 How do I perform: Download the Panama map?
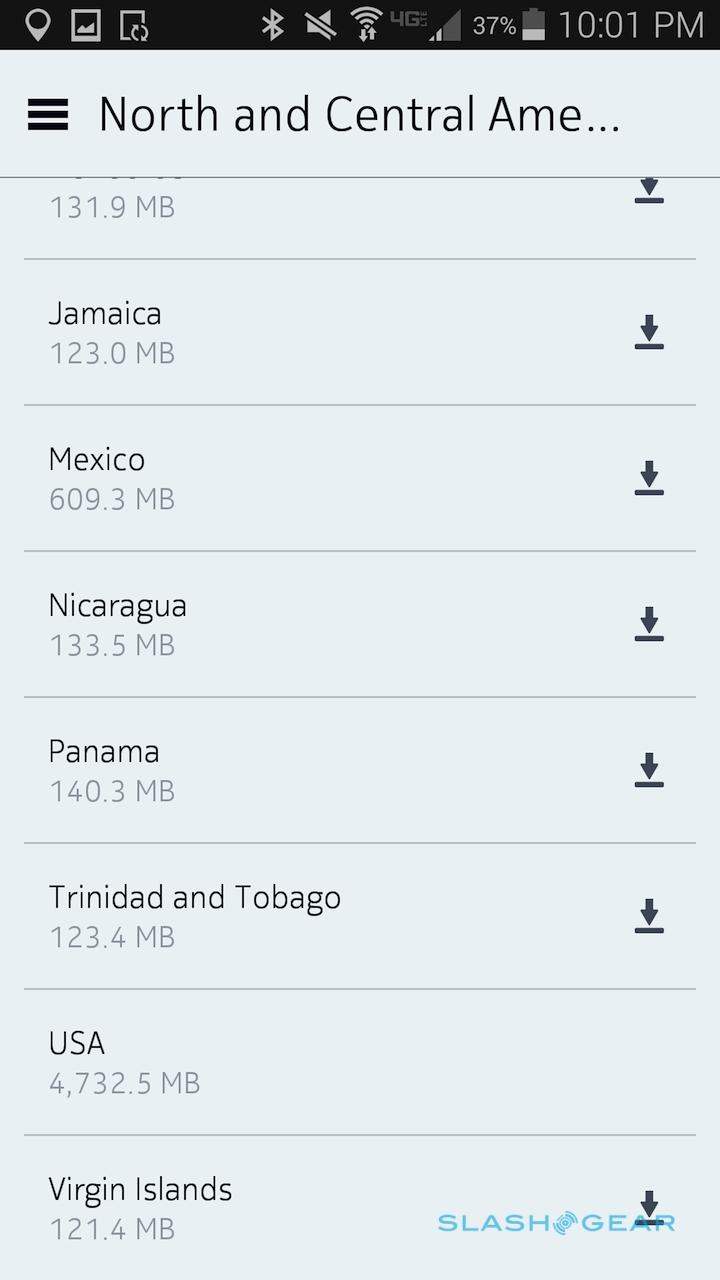649,770
